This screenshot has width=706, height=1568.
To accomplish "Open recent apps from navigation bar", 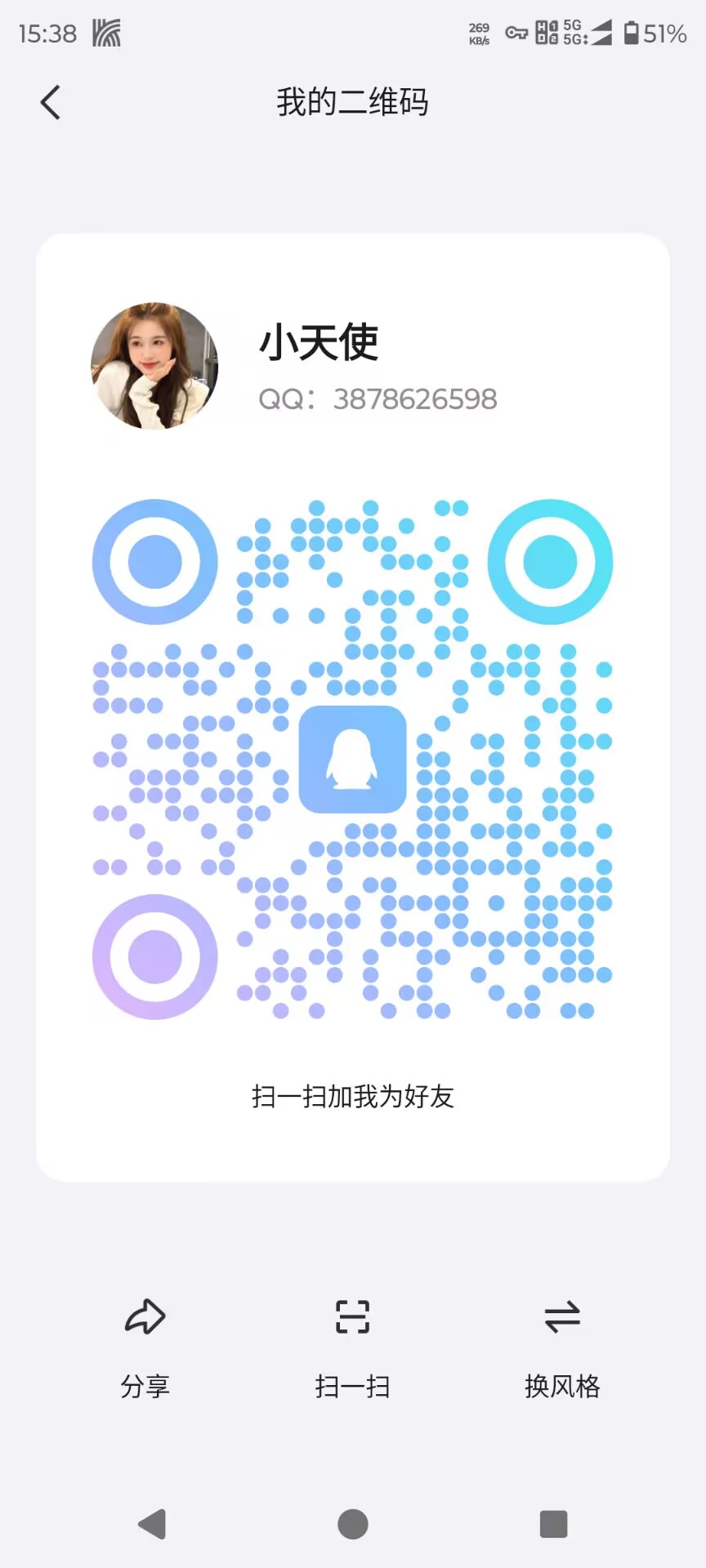I will point(553,1524).
